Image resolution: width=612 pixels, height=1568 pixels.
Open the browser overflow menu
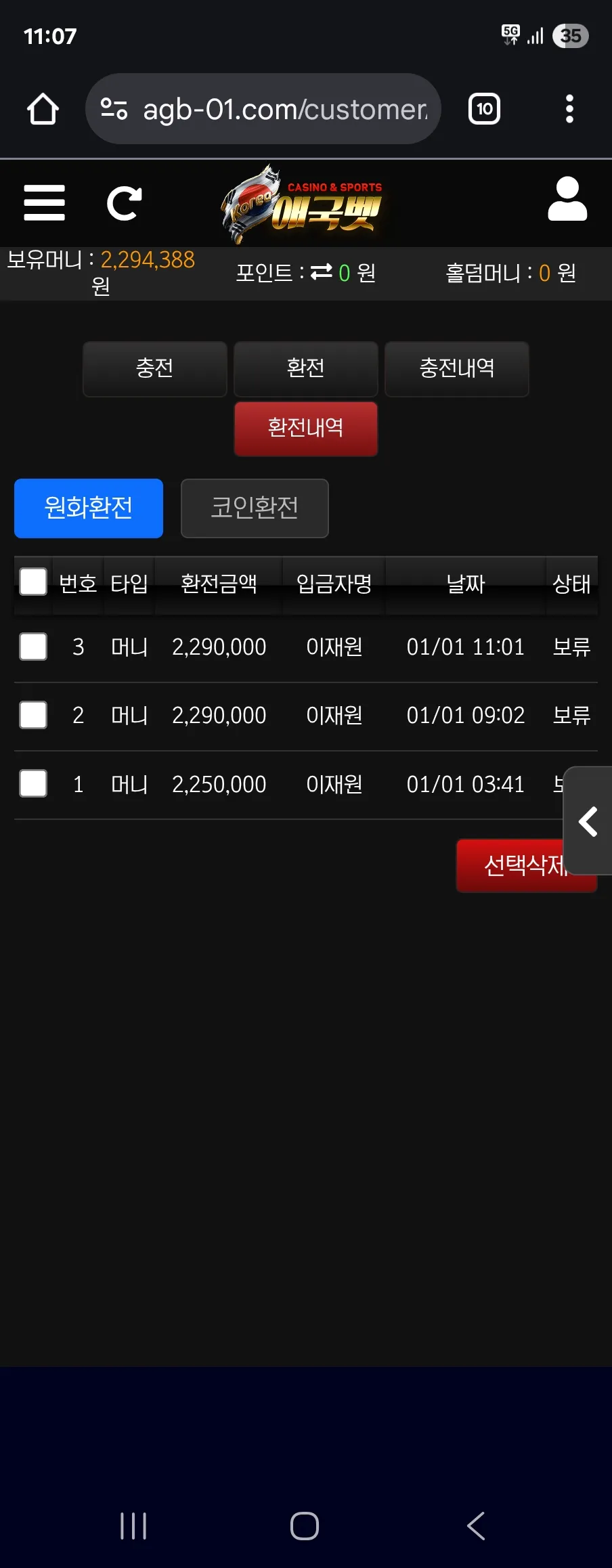pyautogui.click(x=569, y=109)
